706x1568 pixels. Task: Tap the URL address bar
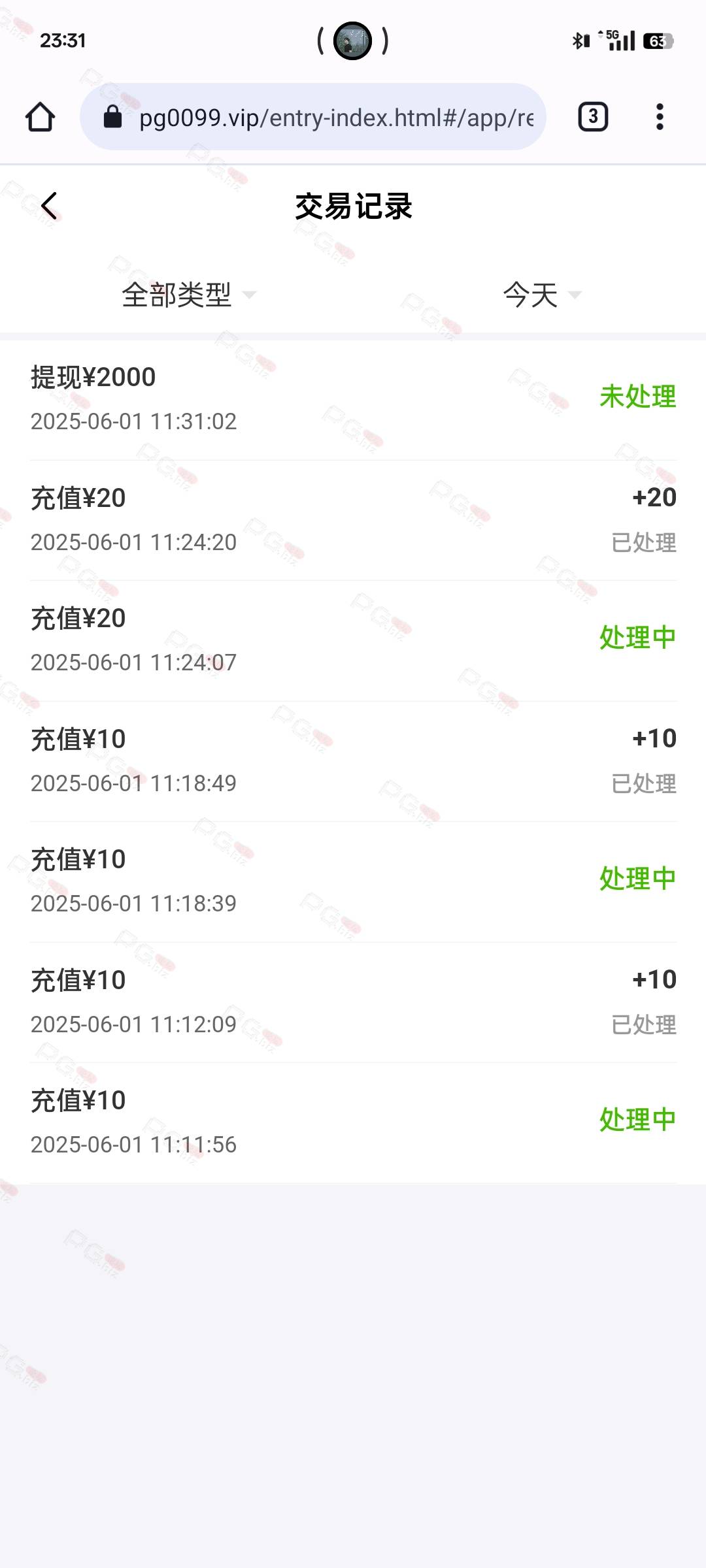click(x=312, y=117)
